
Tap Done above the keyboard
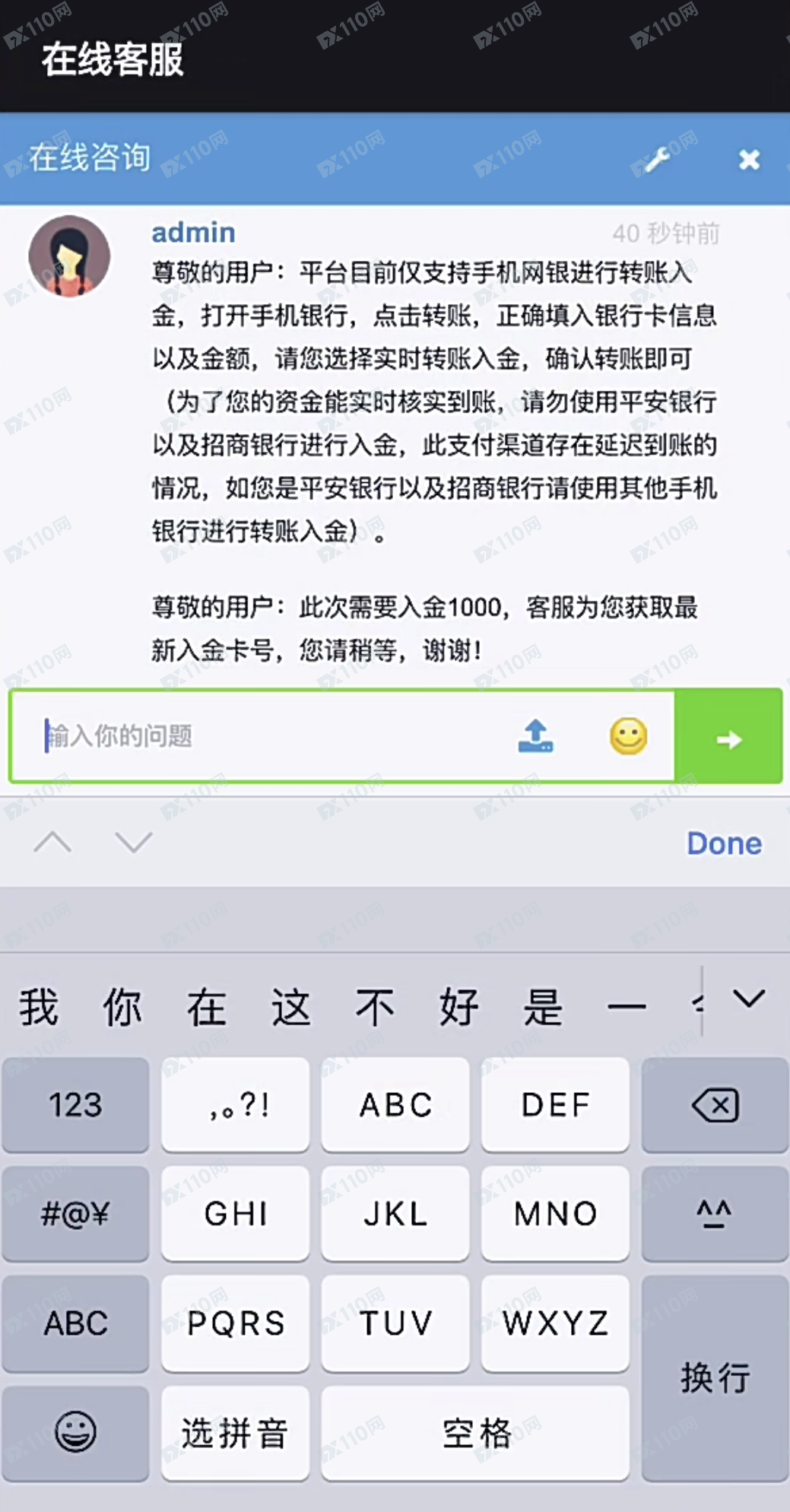(x=724, y=843)
